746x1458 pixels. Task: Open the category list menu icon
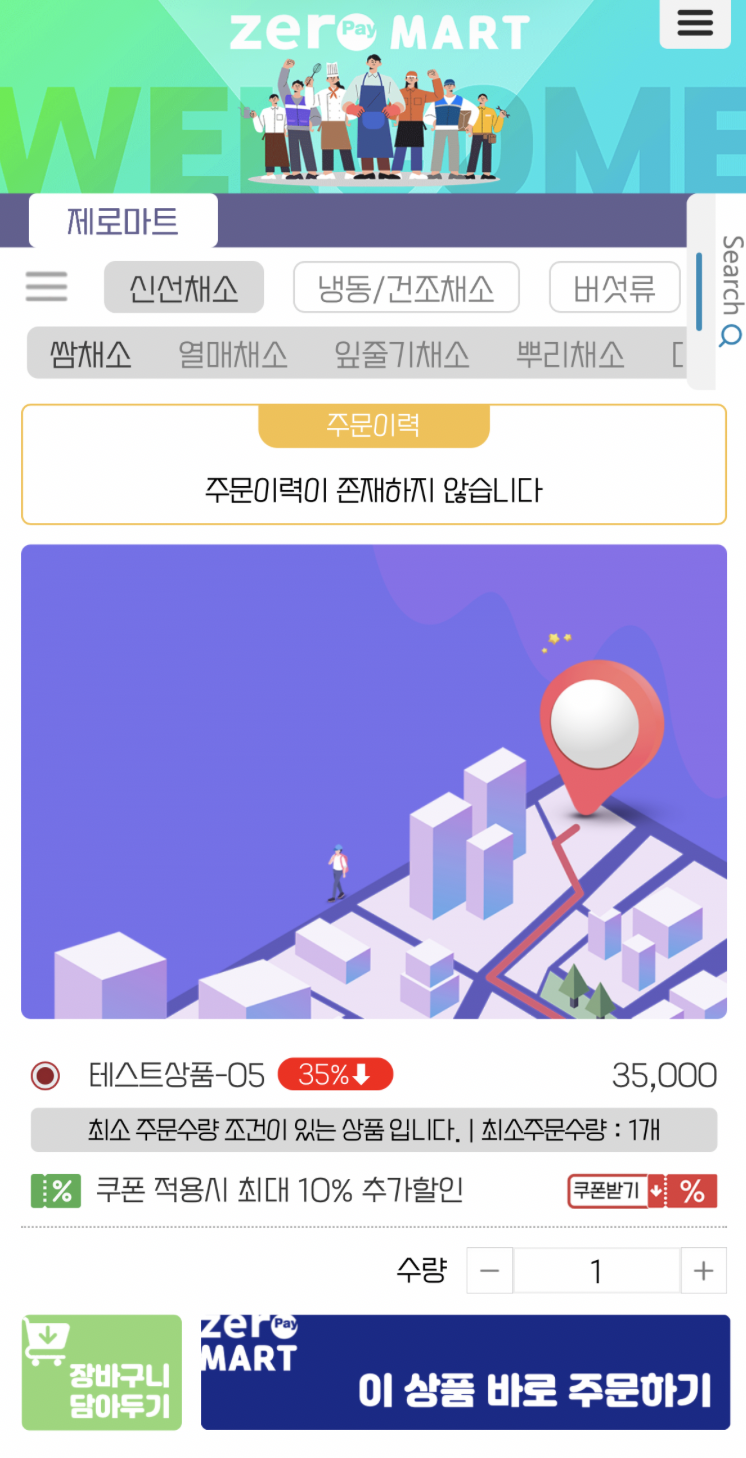pos(46,287)
